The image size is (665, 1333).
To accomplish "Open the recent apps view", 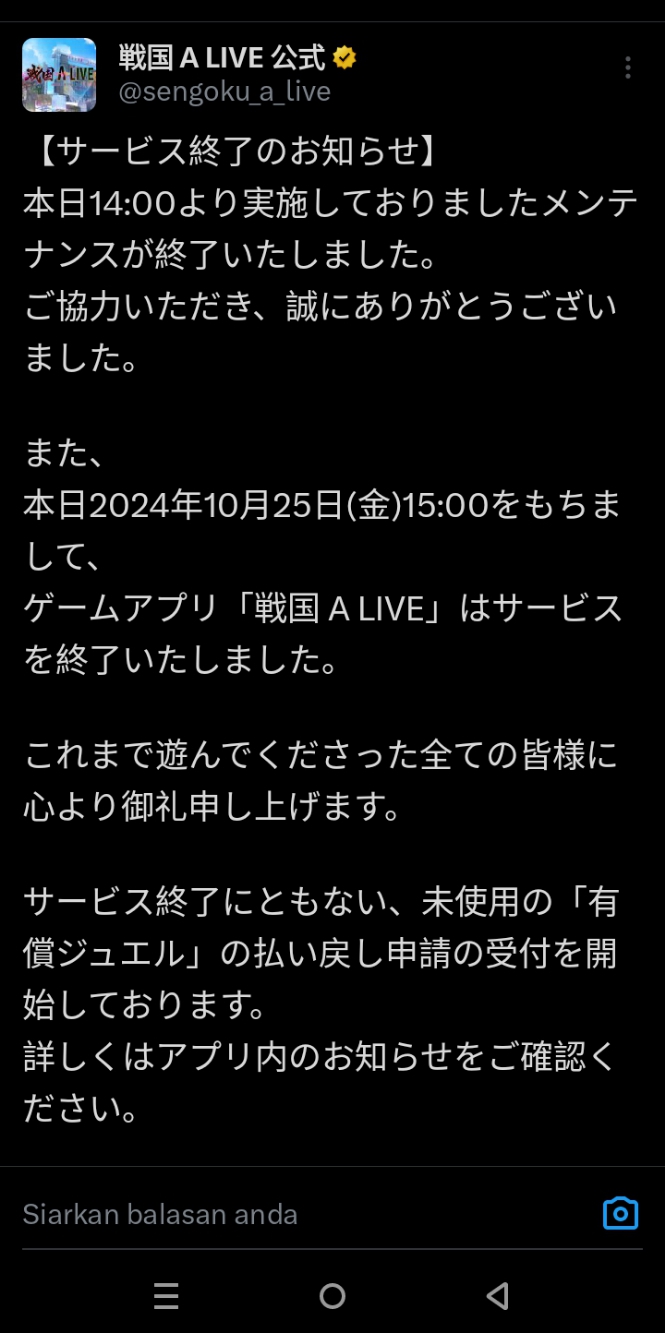I will 166,1296.
